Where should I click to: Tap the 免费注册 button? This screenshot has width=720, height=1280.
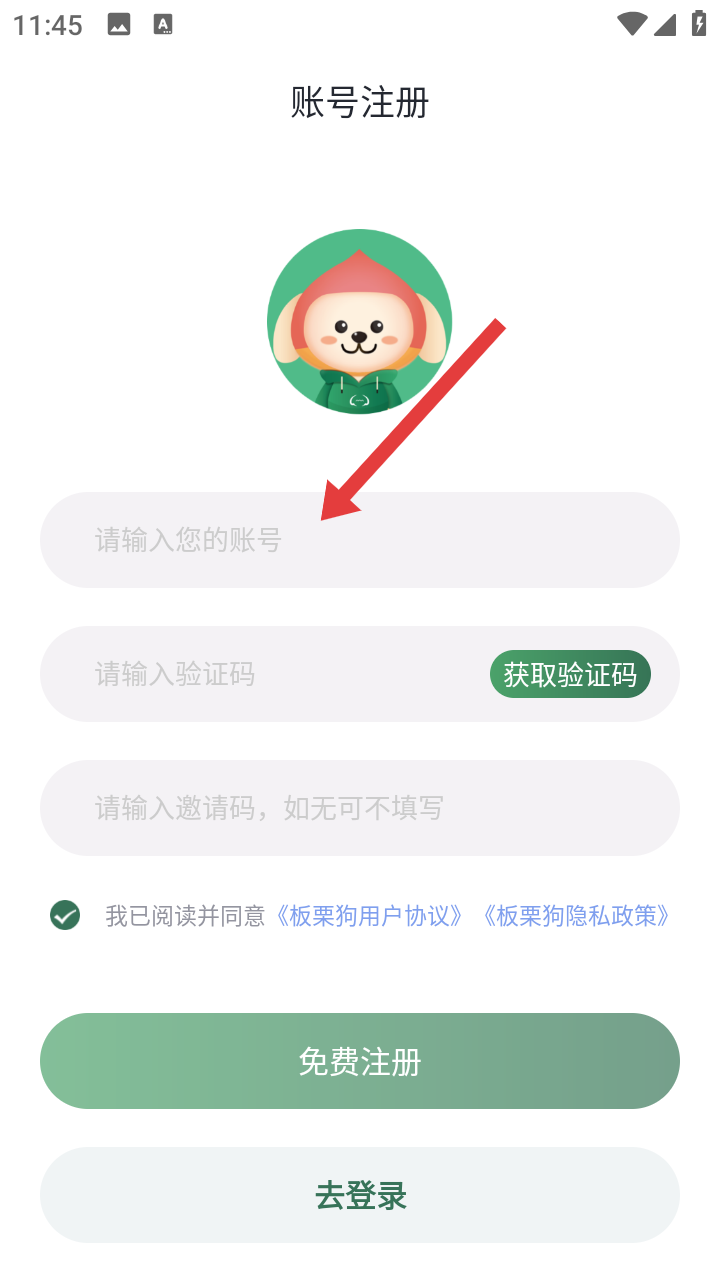(x=360, y=1061)
